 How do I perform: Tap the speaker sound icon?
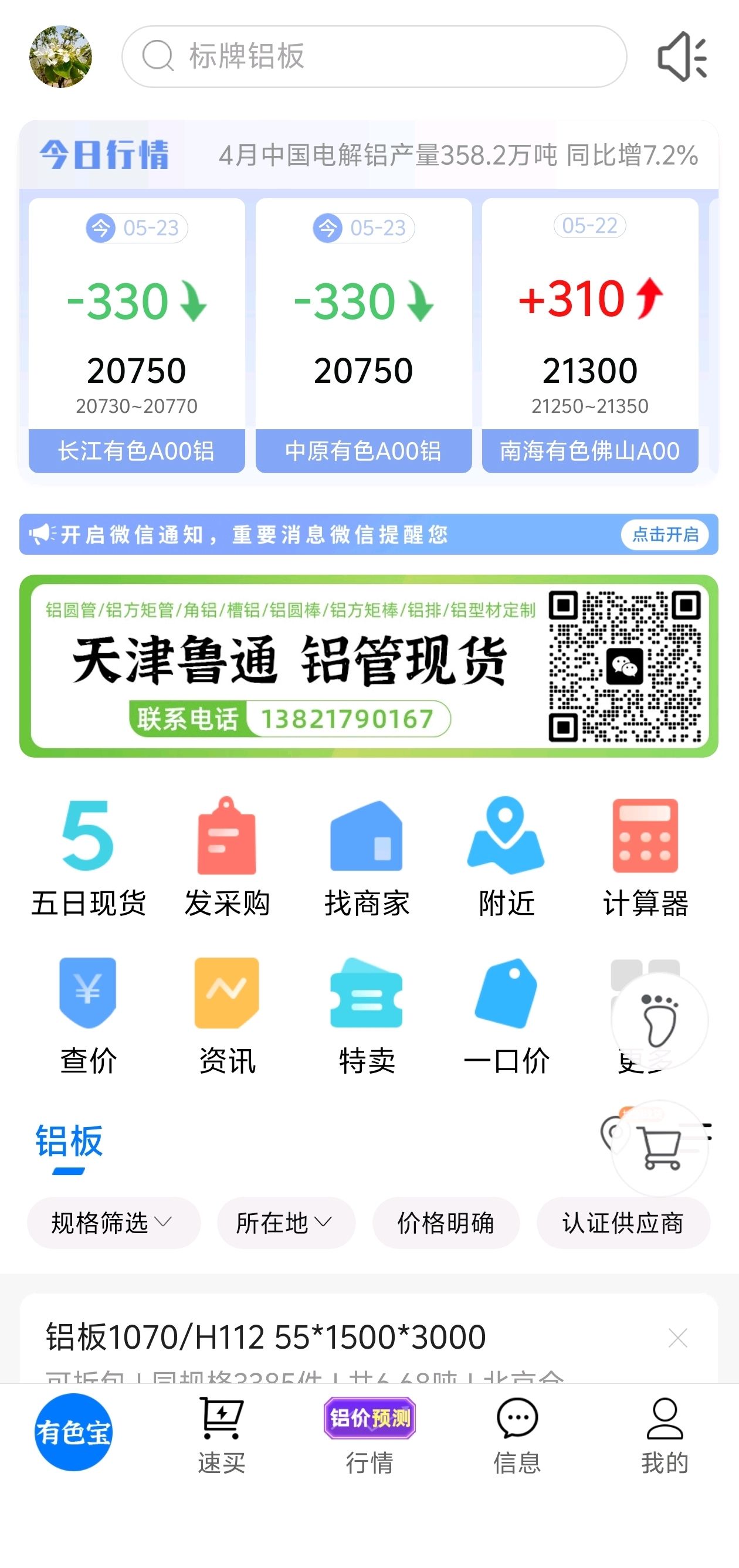[682, 57]
